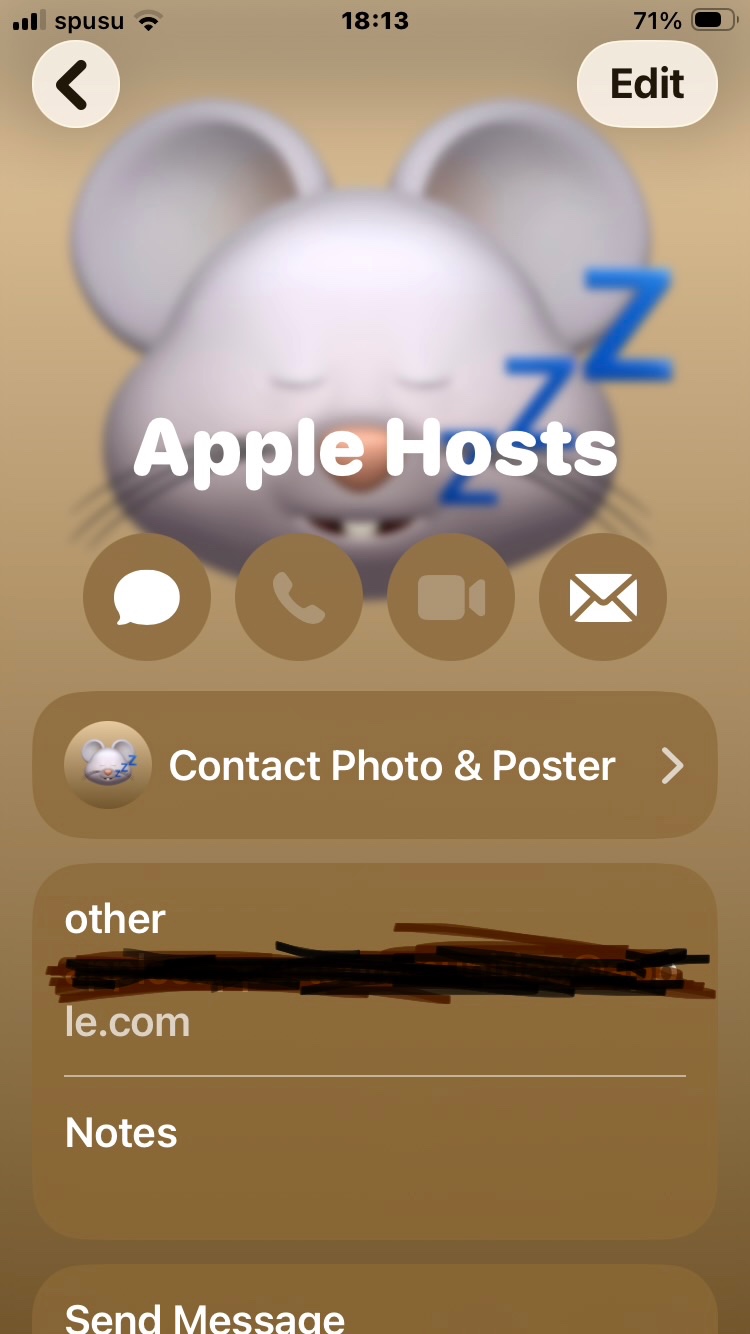The height and width of the screenshot is (1334, 750).
Task: Go back to the contacts list
Action: (x=76, y=85)
